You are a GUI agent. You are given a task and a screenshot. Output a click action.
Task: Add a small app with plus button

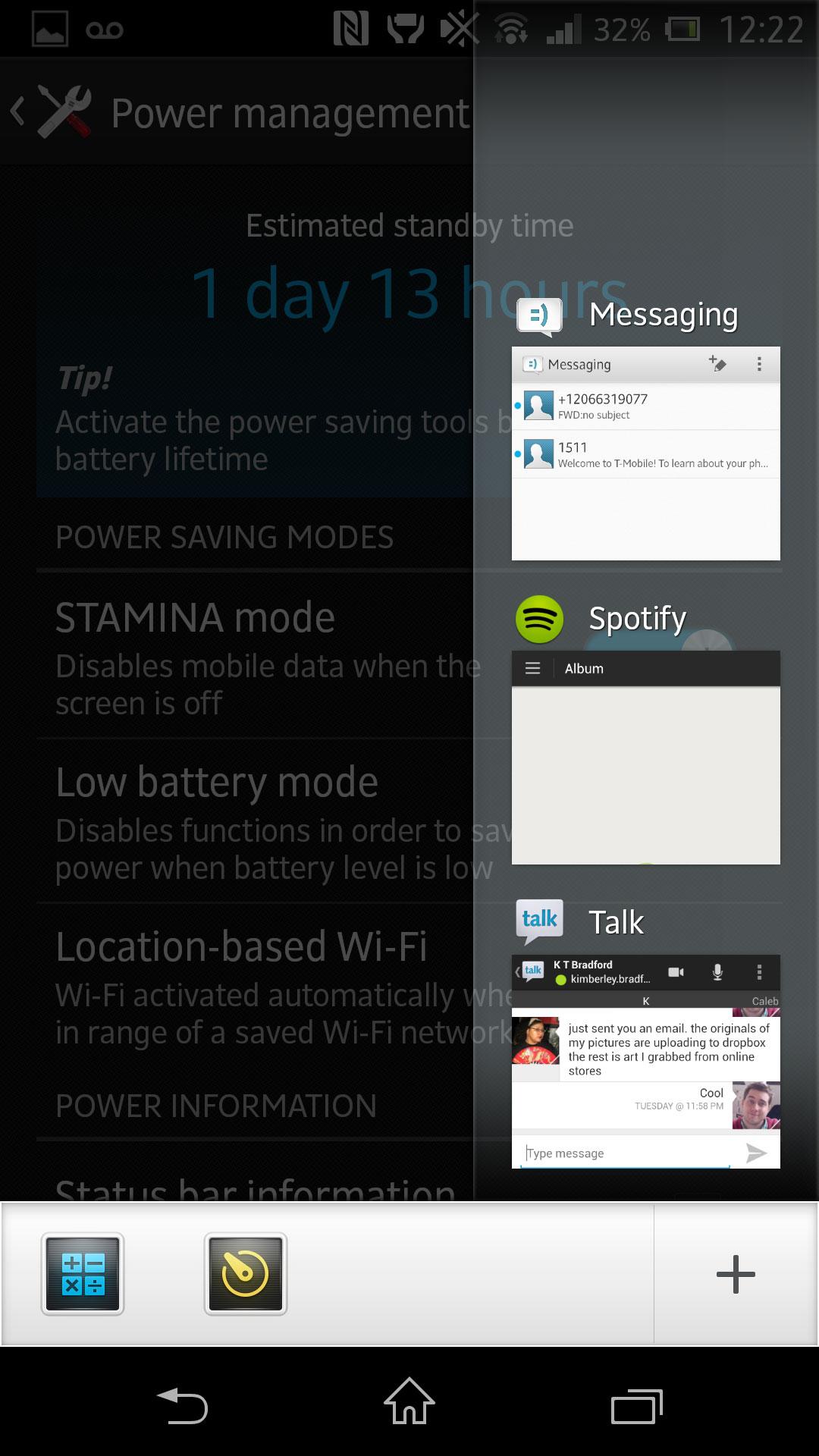pos(736,1274)
